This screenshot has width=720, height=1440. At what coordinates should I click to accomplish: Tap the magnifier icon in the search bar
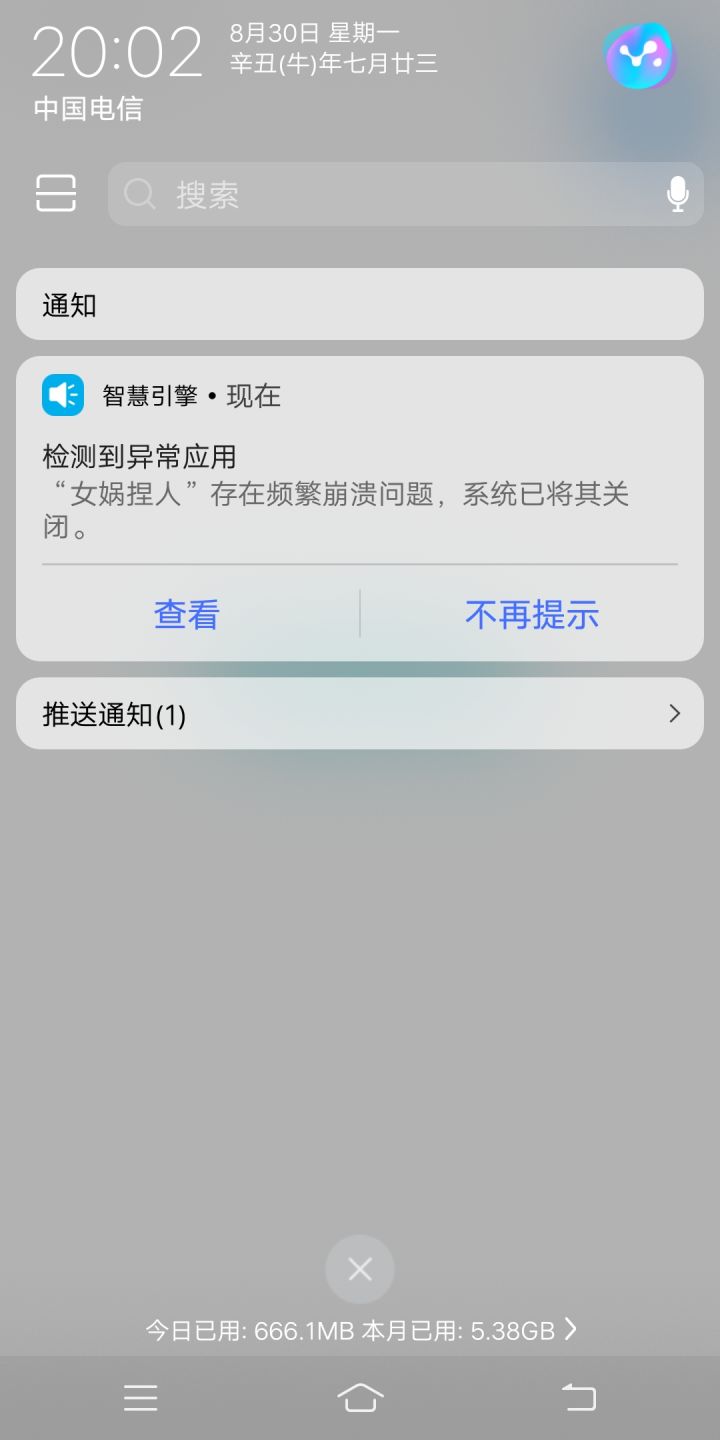point(139,195)
